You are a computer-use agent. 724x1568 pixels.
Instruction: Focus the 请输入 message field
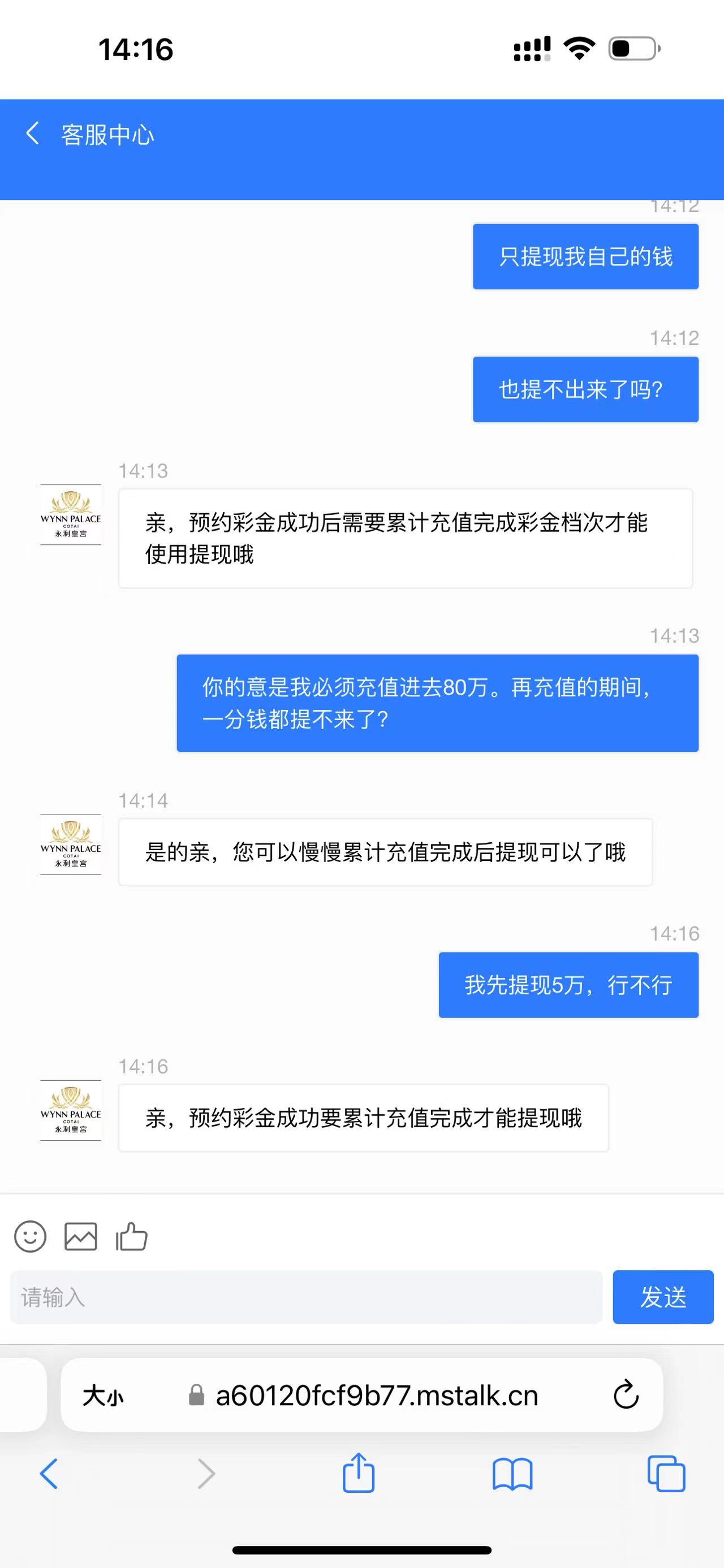305,1297
